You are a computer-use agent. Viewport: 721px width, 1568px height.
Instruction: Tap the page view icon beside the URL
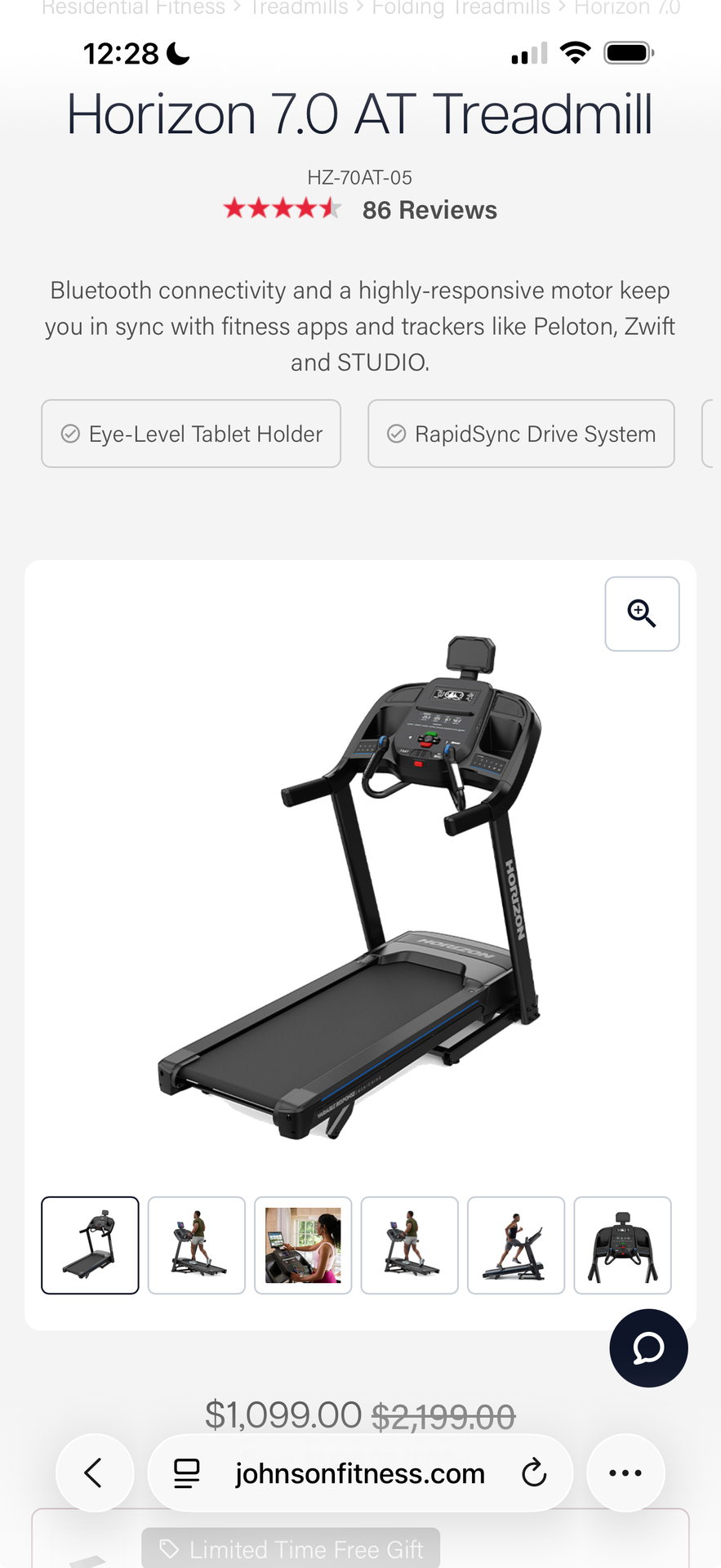[187, 1472]
